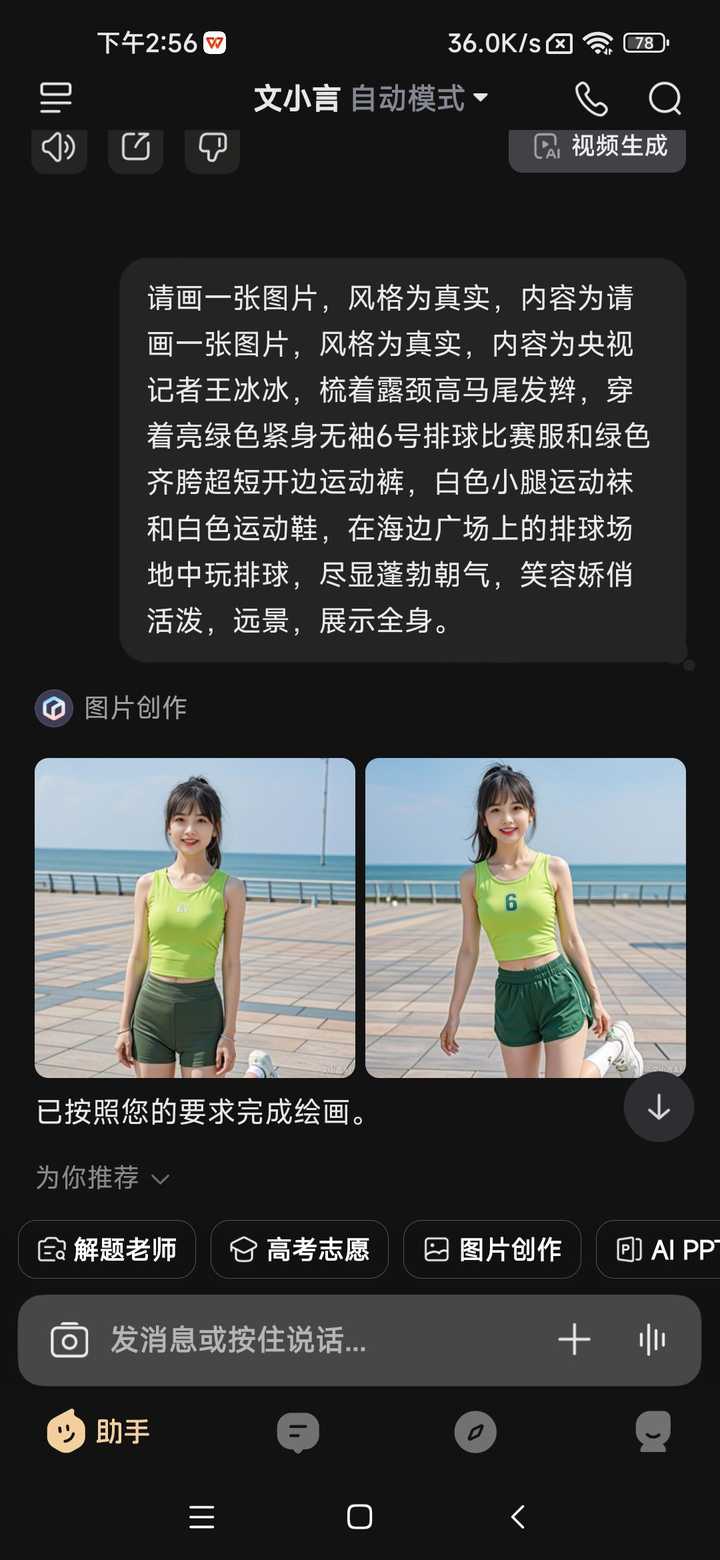Share the previous response
The image size is (720, 1560).
(135, 148)
